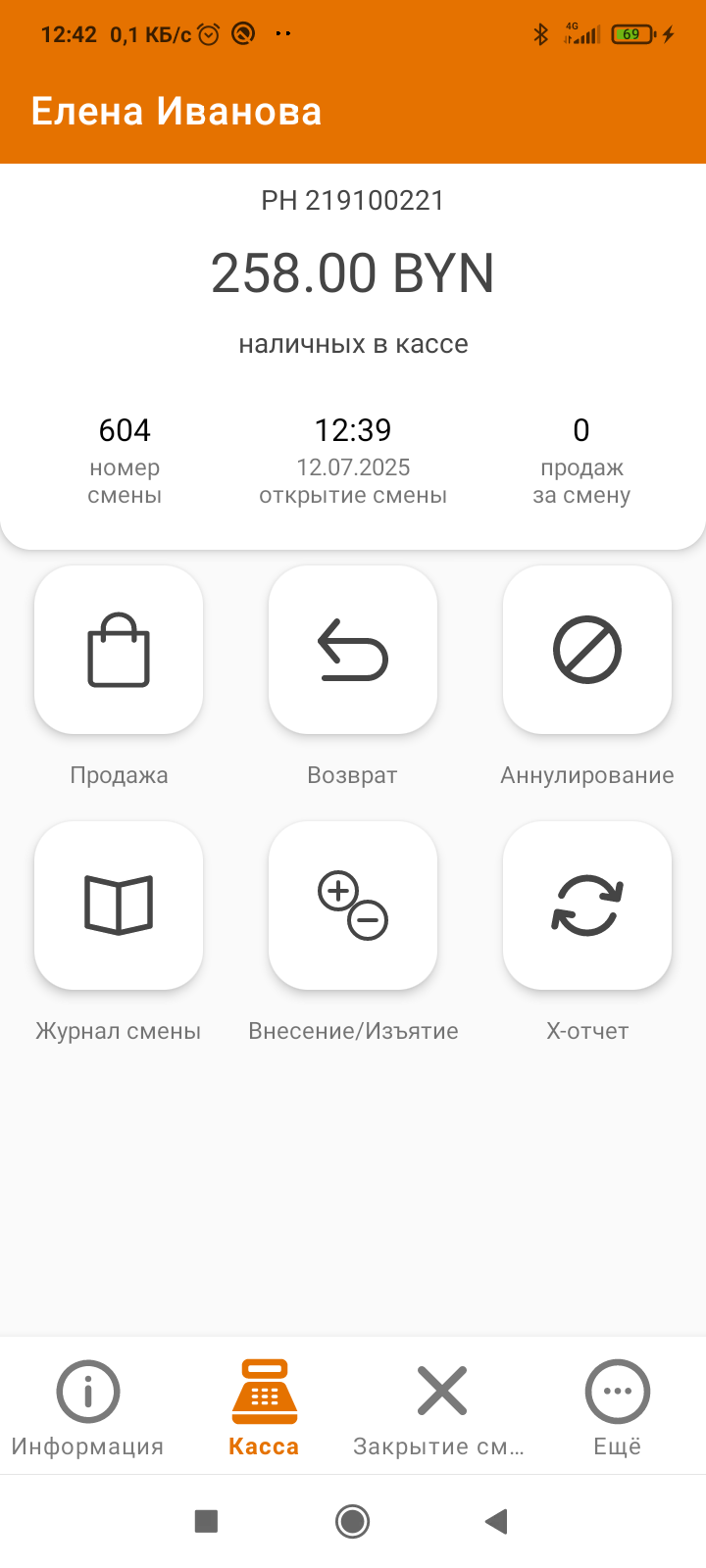Select the Аннулирование button
The height and width of the screenshot is (1568, 706).
(587, 650)
